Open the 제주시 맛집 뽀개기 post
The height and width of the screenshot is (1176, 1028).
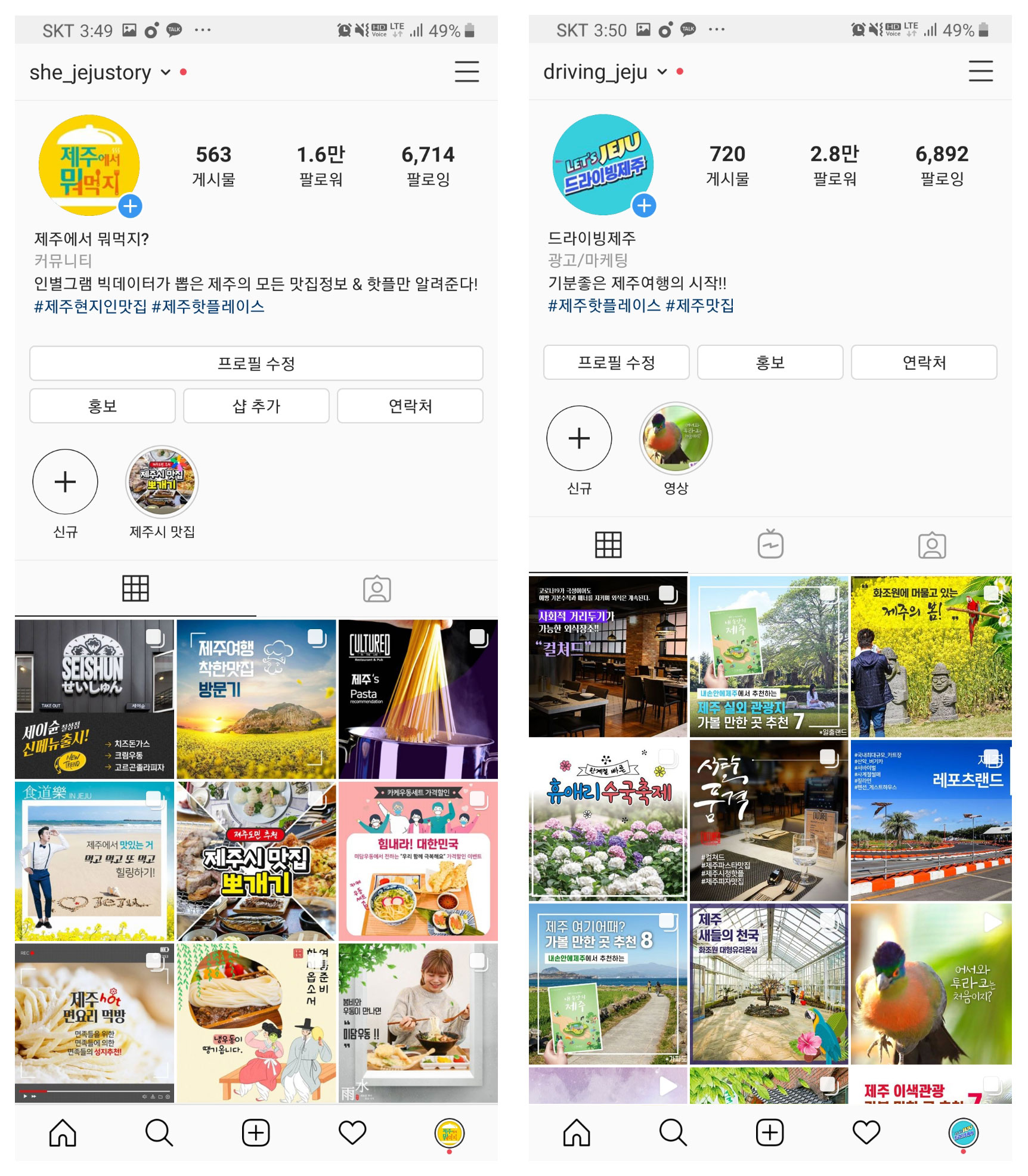(256, 861)
